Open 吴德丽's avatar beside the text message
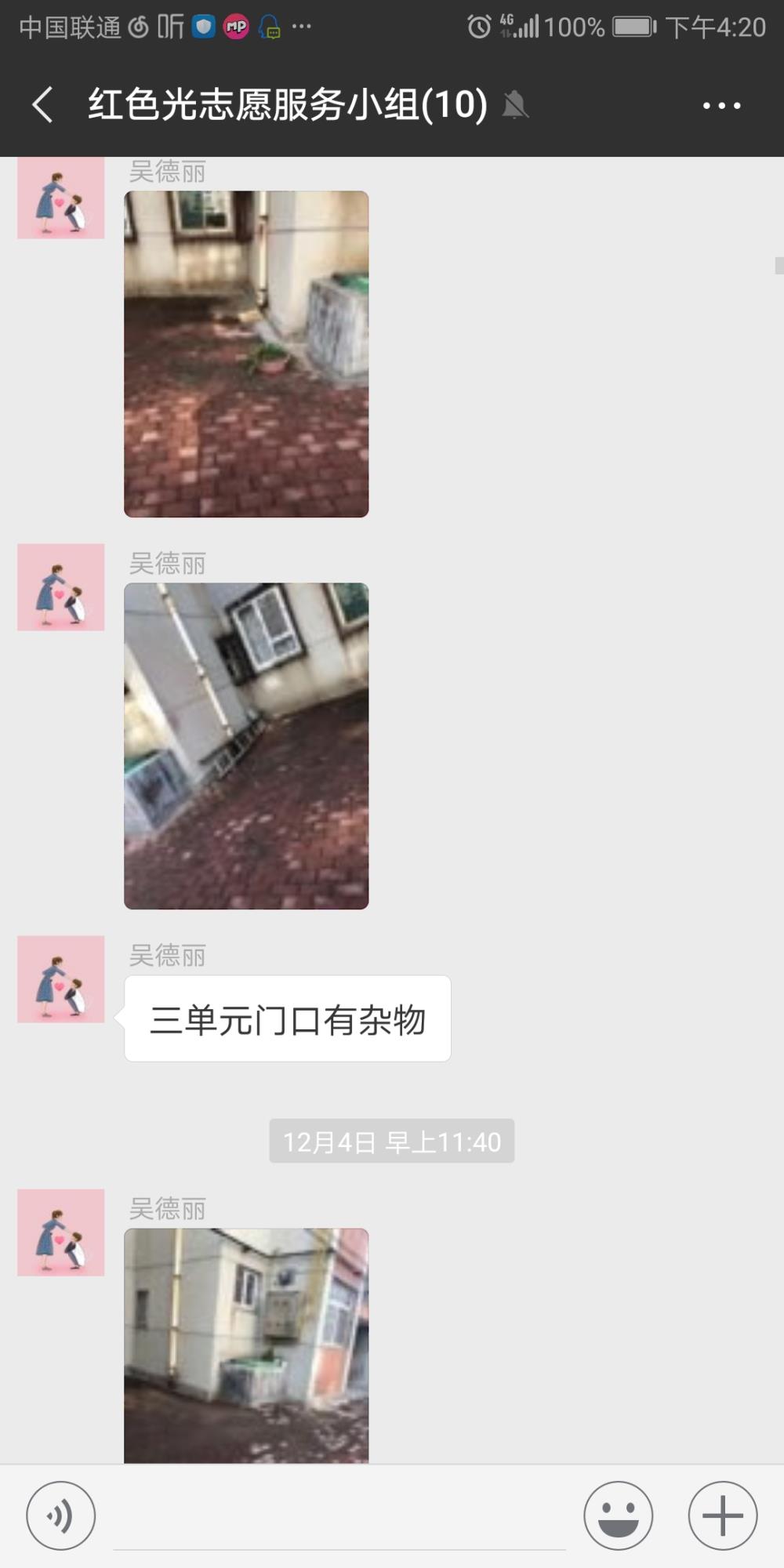The width and height of the screenshot is (784, 1568). point(61,979)
